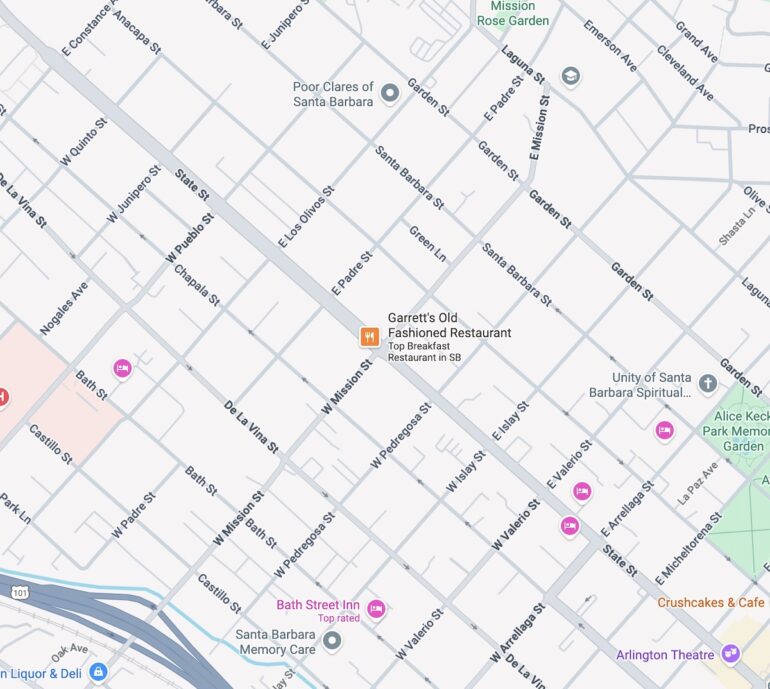This screenshot has width=770, height=689.
Task: Tap the school pin near Laguna St
Action: (x=570, y=77)
